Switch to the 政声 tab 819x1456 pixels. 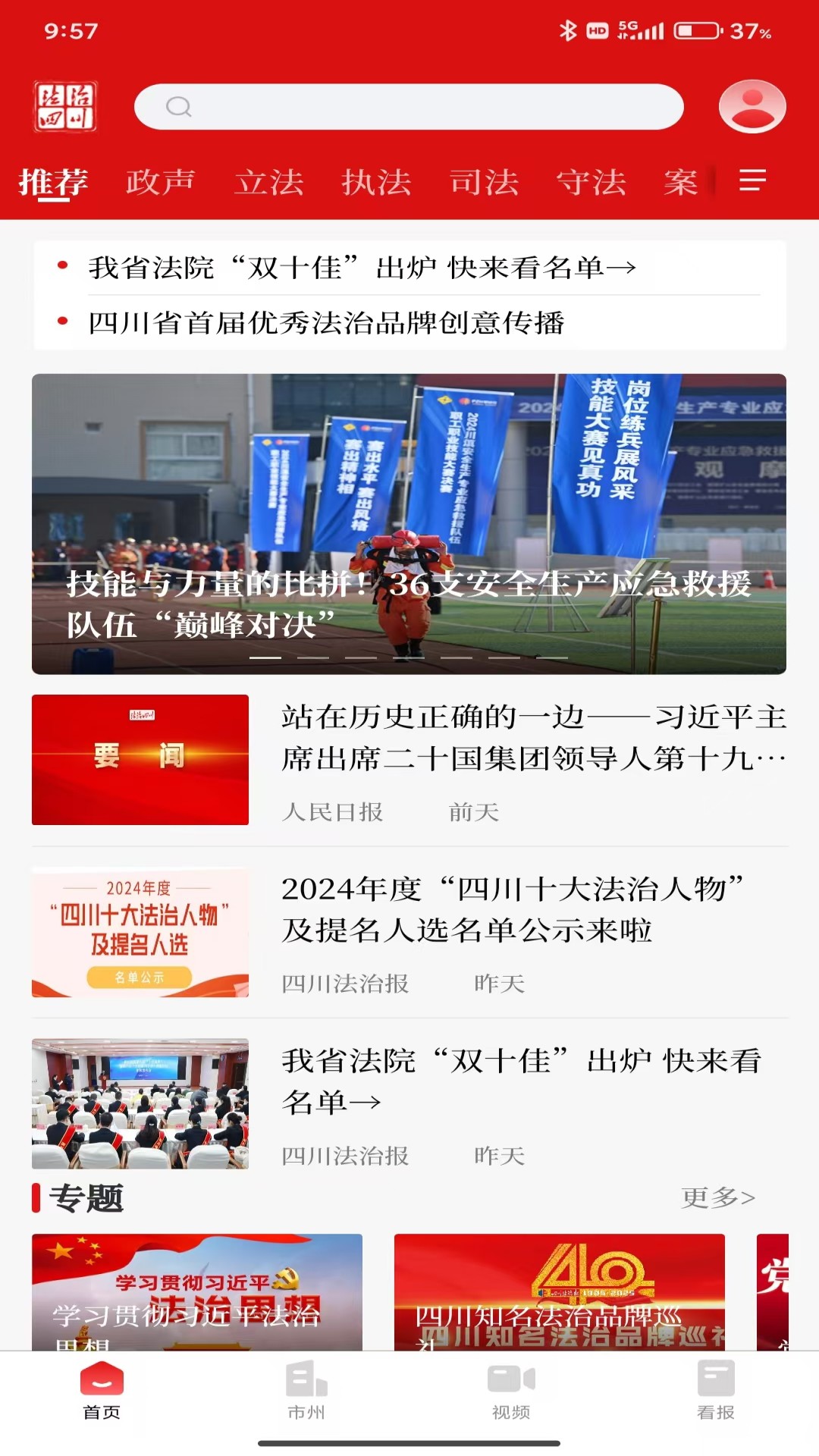pos(162,182)
